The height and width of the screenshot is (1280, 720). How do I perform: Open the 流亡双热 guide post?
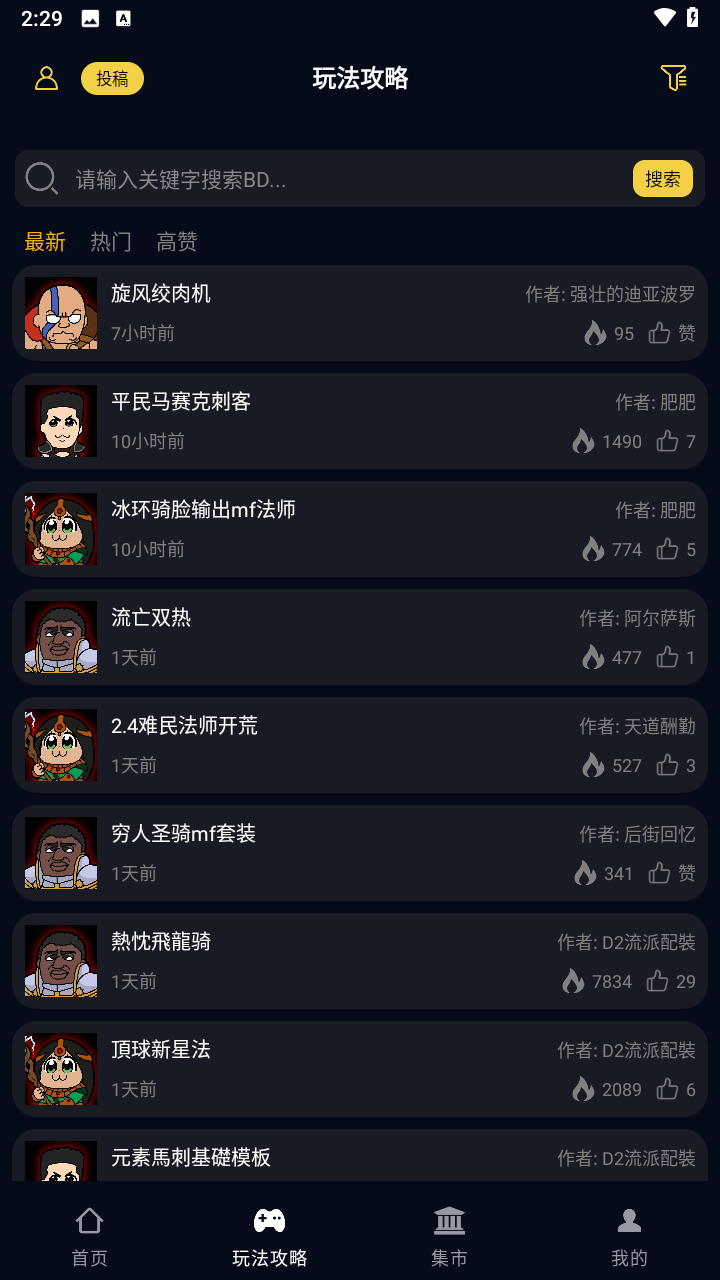click(148, 617)
